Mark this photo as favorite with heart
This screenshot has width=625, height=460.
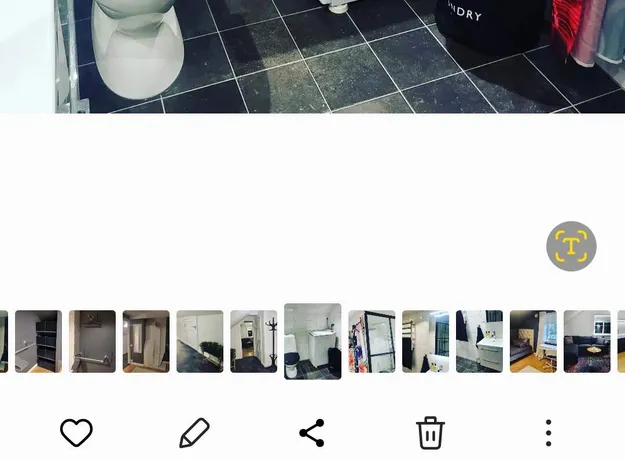(x=76, y=433)
